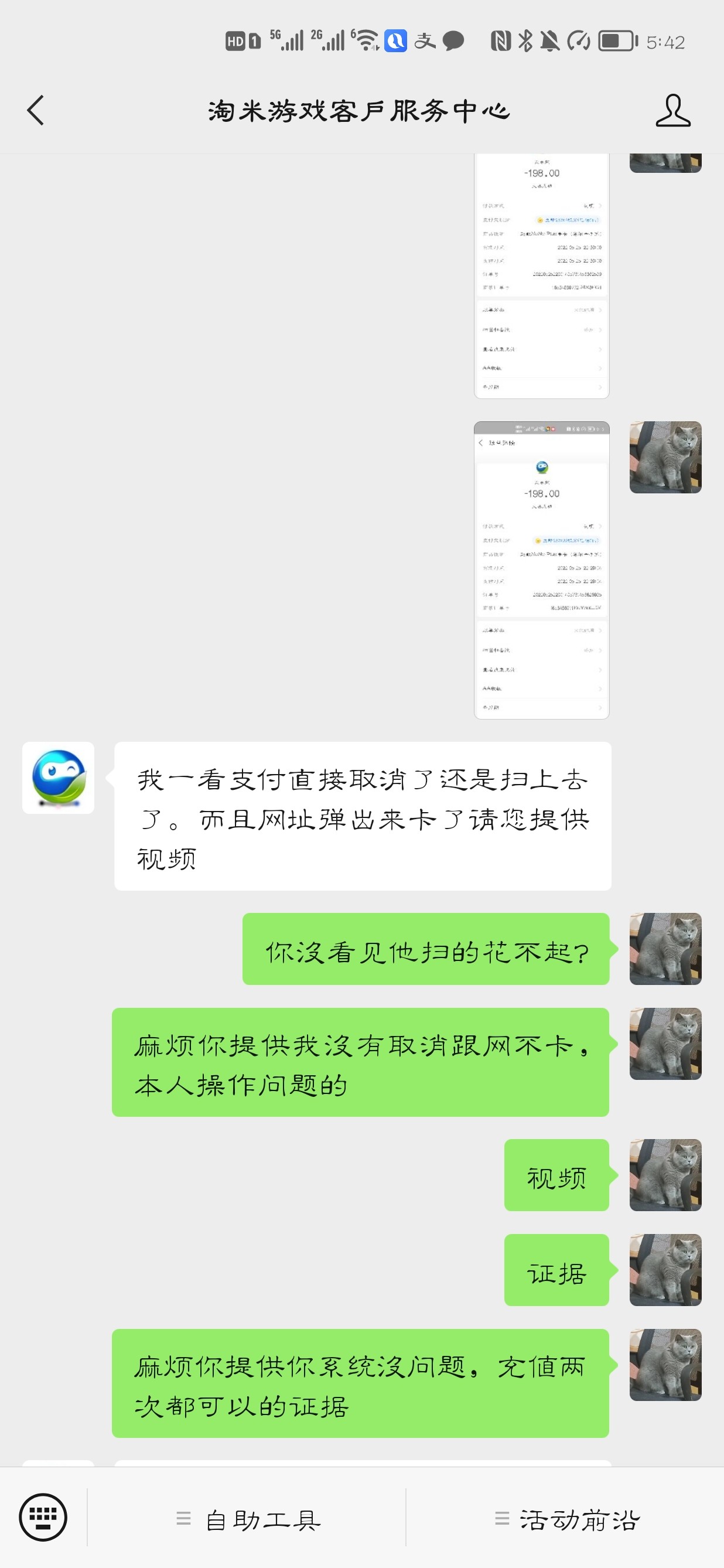Open the account profile icon
This screenshot has height=1568, width=724.
pyautogui.click(x=672, y=111)
